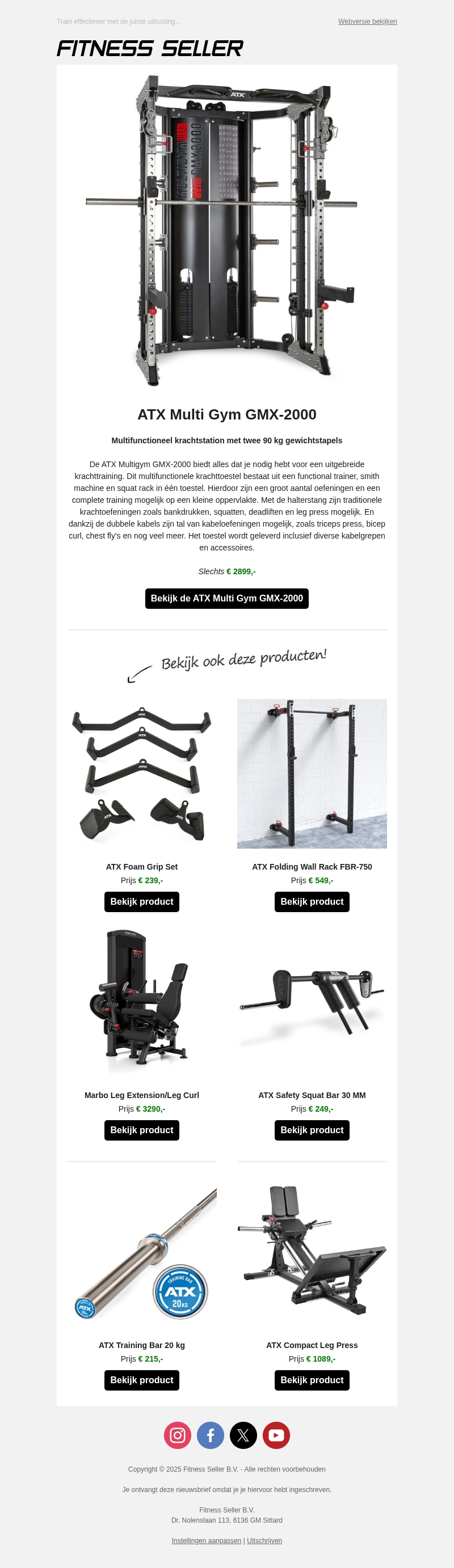
Task: Tap Bekijk de ATX Multi Gym GMX-2000 button
Action: (x=226, y=599)
